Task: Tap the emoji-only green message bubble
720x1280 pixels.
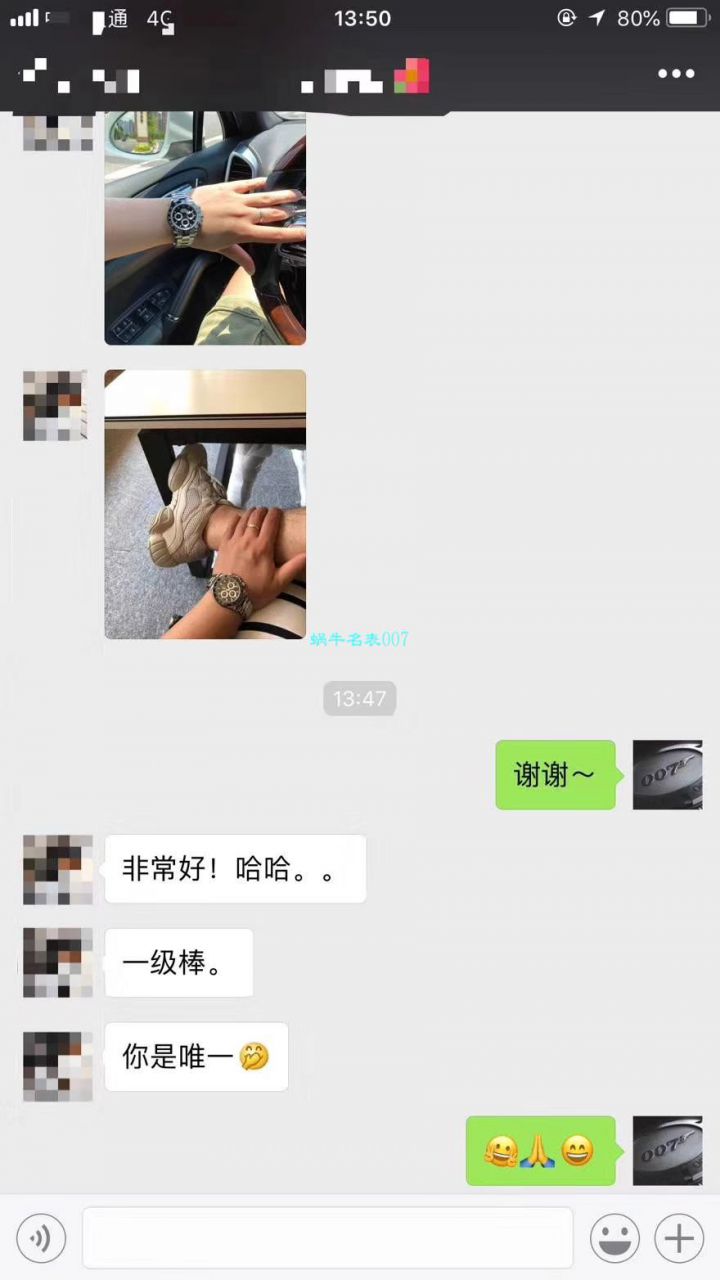Action: 540,1150
